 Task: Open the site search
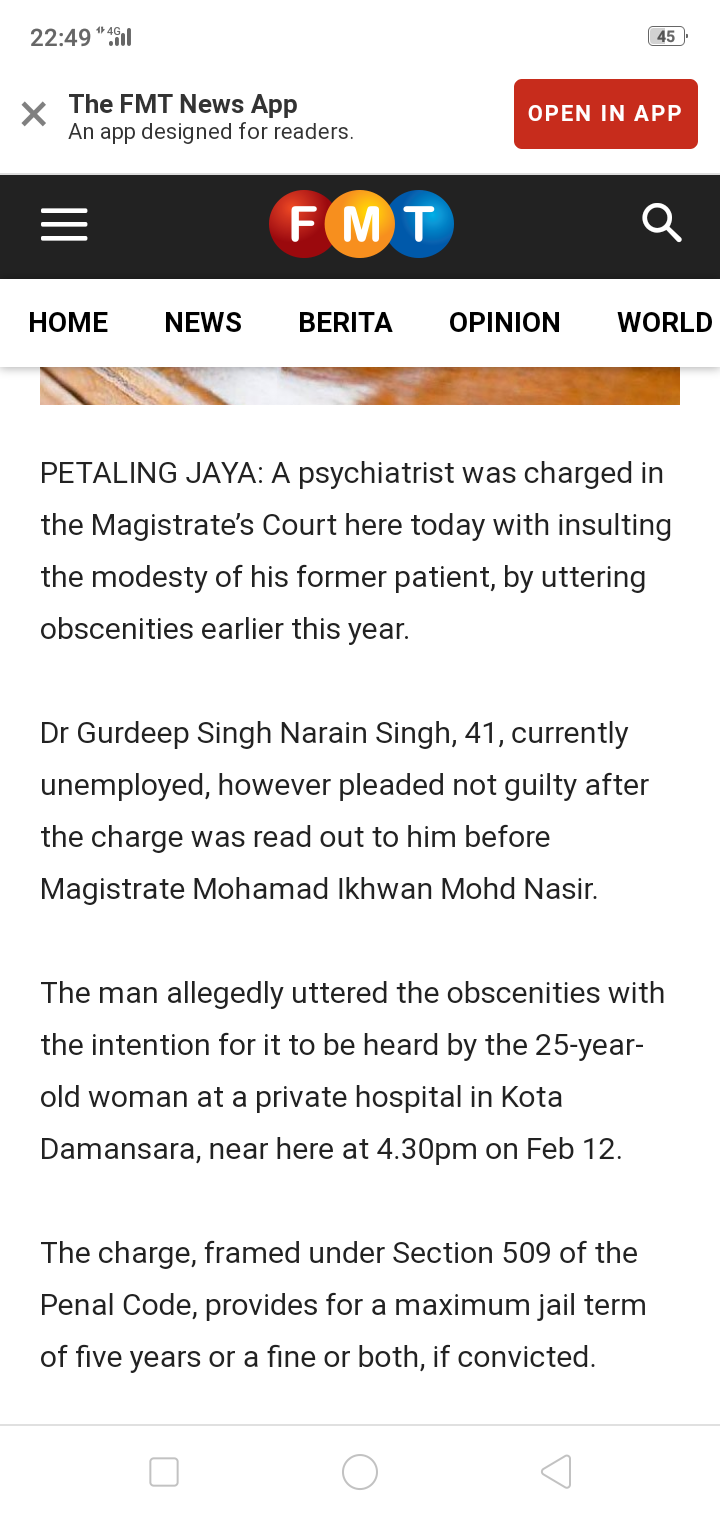click(661, 223)
